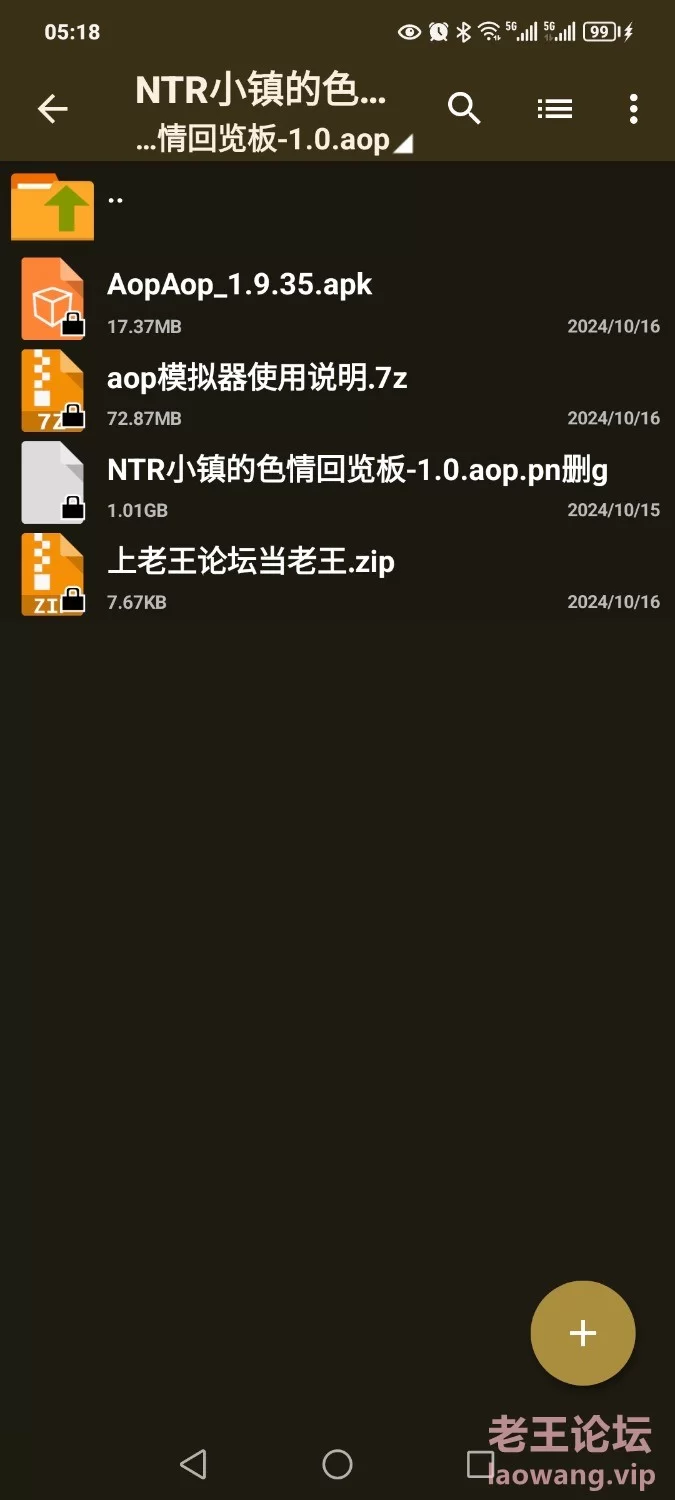
Task: Open aop模拟器使用说明.7z archive
Action: 337,391
